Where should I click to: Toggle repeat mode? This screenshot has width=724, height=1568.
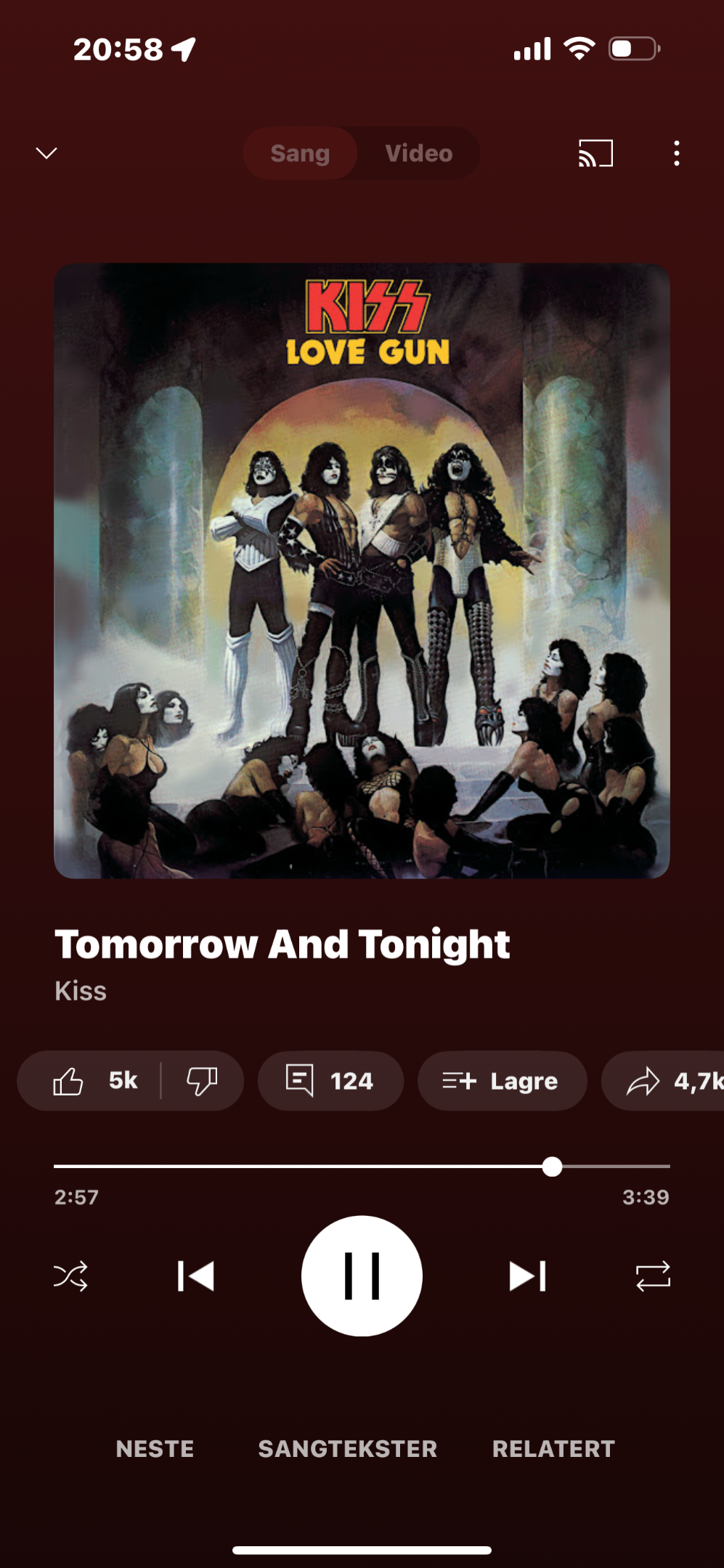tap(653, 1276)
